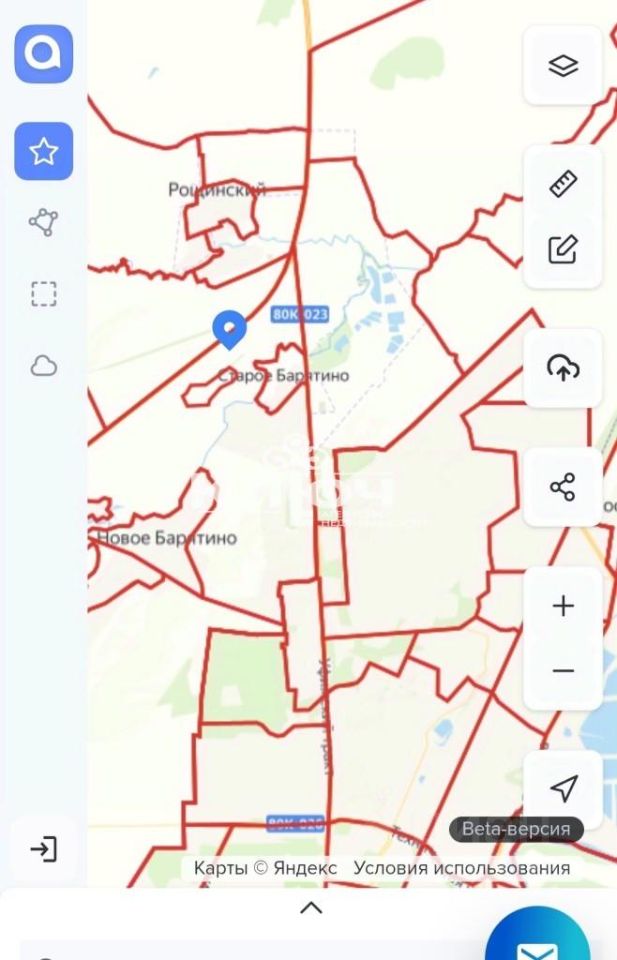
Task: Open the map layers selector
Action: pyautogui.click(x=563, y=66)
